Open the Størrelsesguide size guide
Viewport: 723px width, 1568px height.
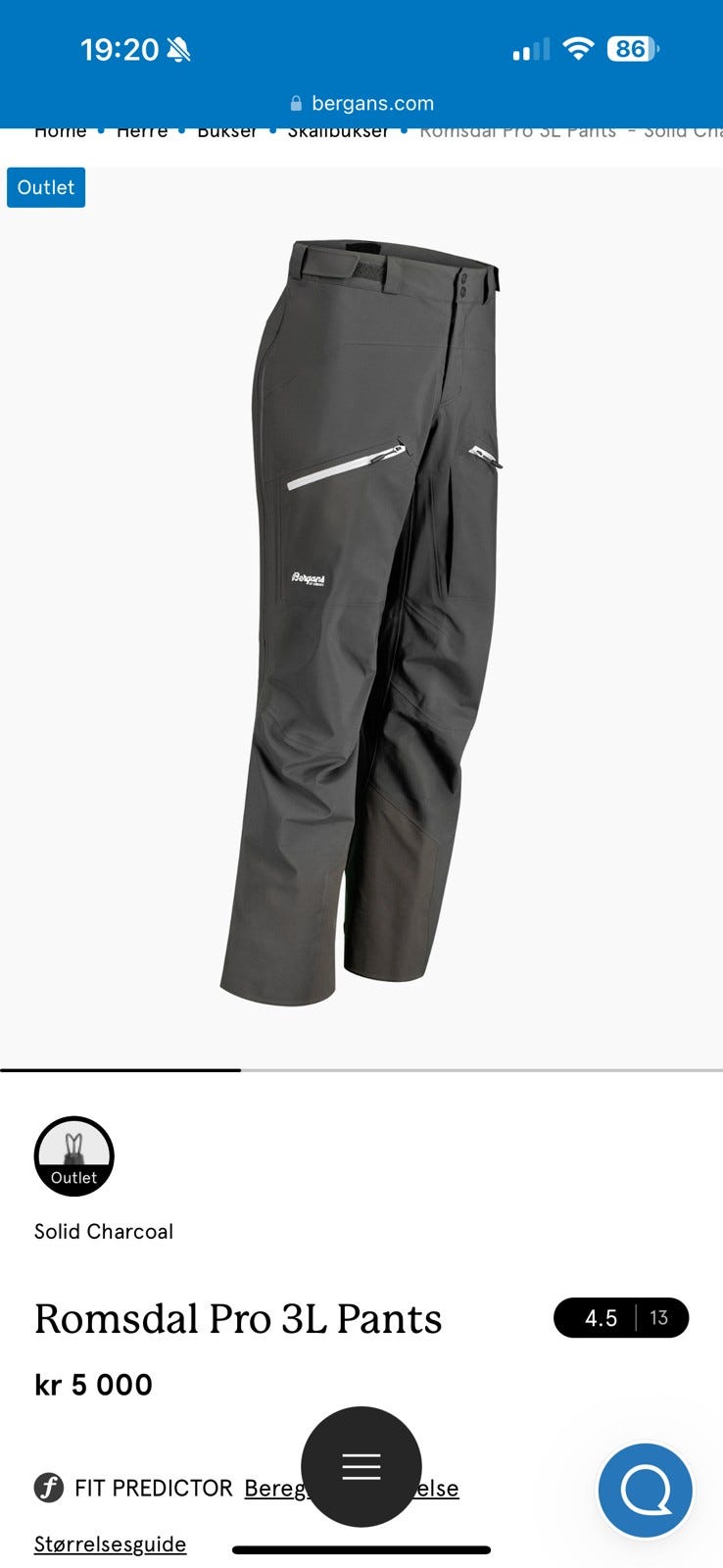tap(110, 1544)
